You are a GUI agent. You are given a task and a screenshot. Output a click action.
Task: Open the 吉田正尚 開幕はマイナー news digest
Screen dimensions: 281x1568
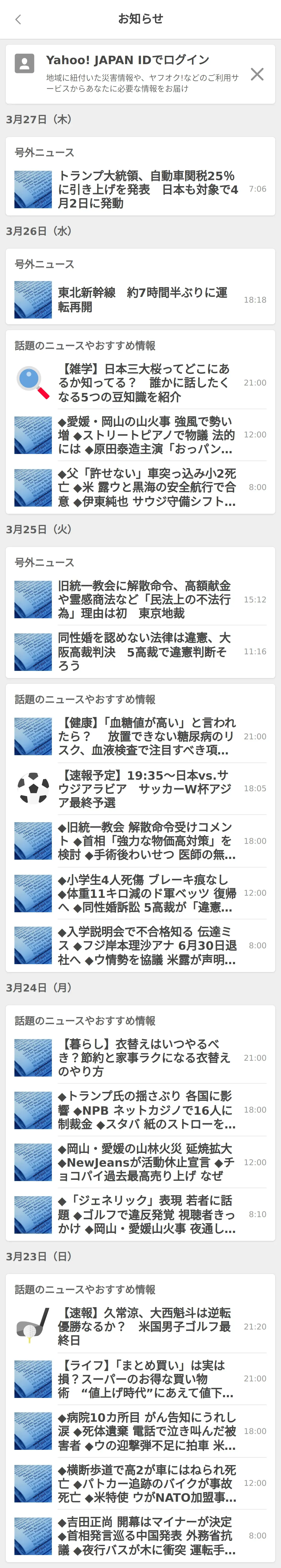(146, 1536)
